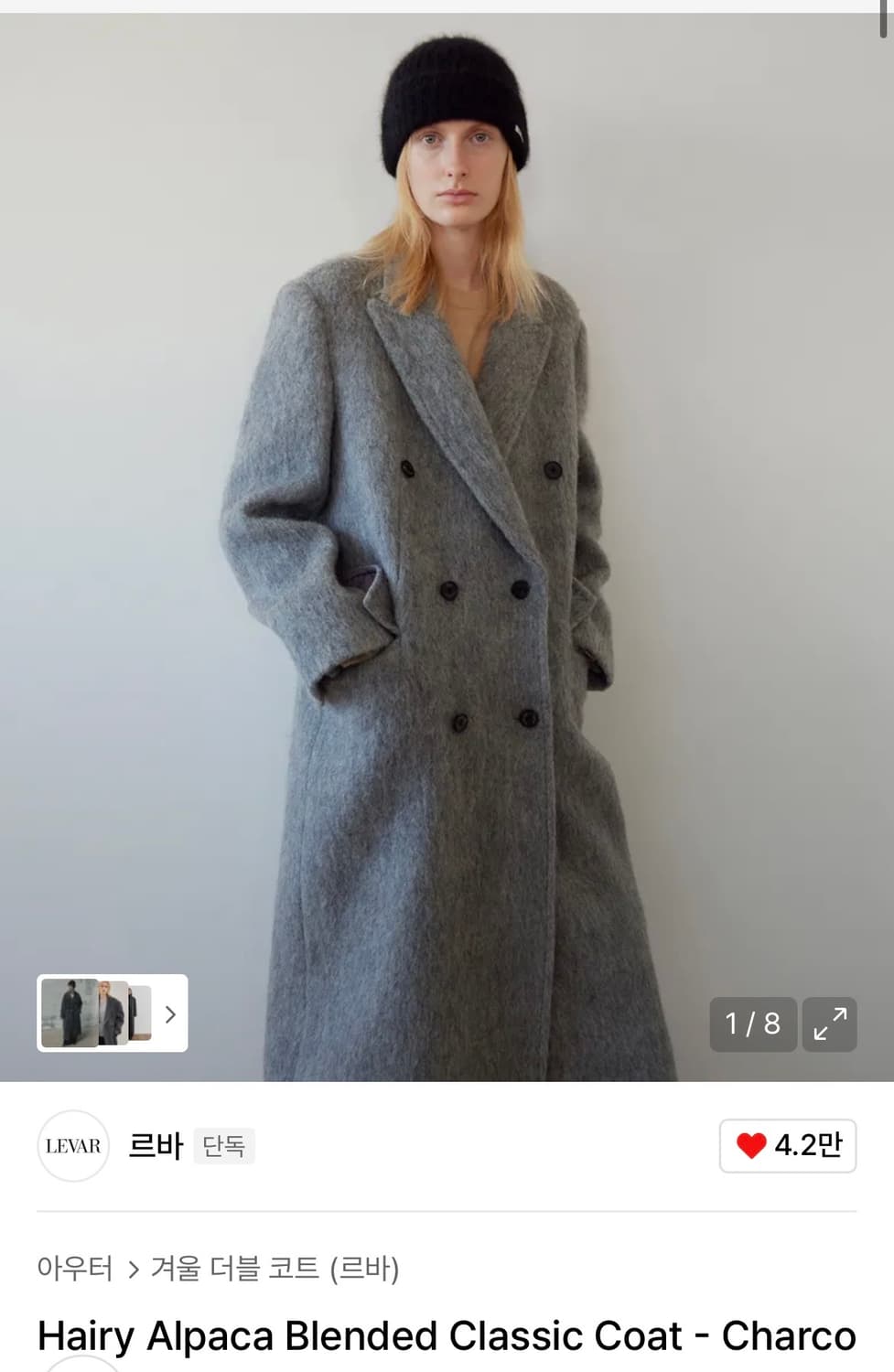Tap the heart icon to like this coat
Image resolution: width=894 pixels, height=1372 pixels.
click(750, 1147)
